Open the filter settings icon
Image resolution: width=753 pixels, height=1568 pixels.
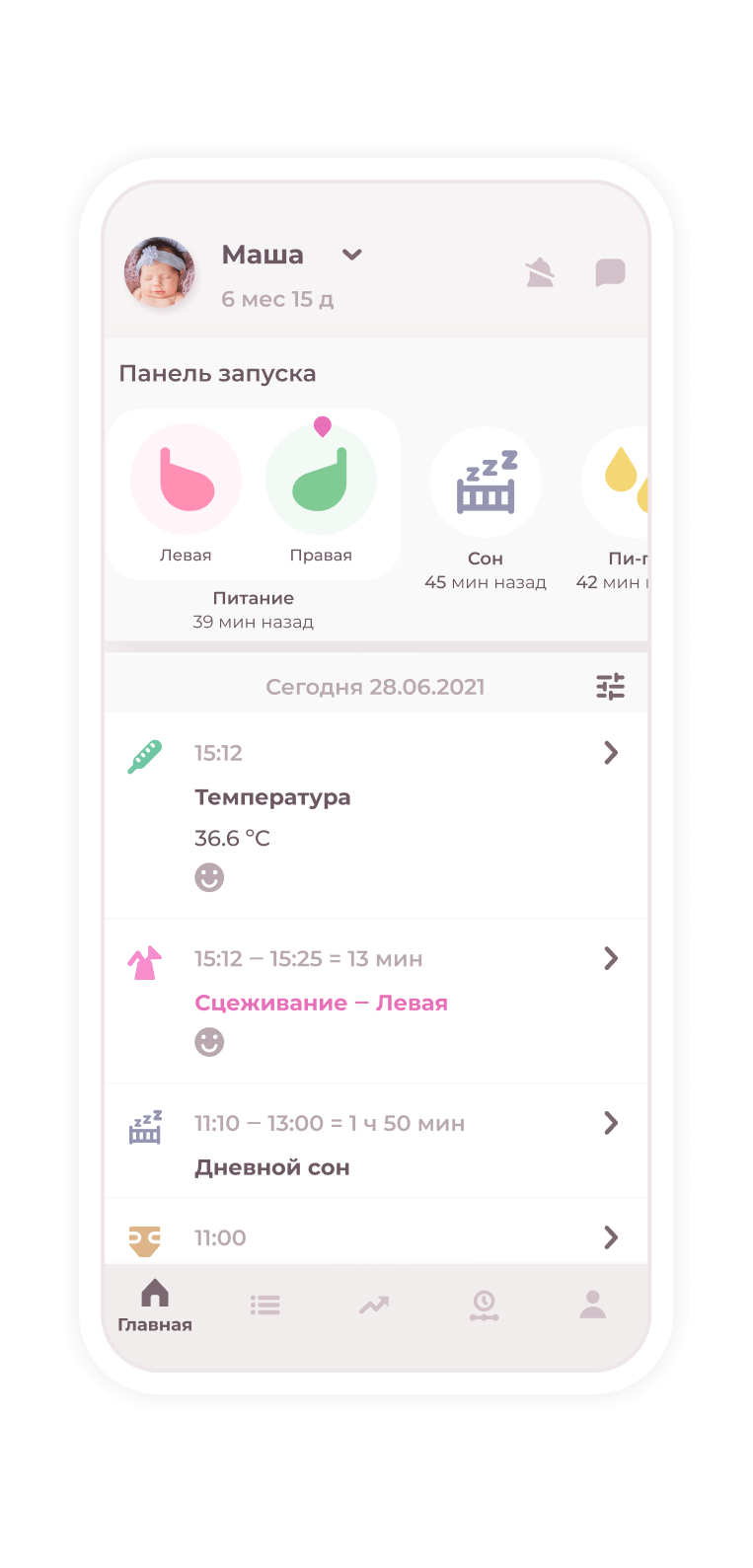611,687
